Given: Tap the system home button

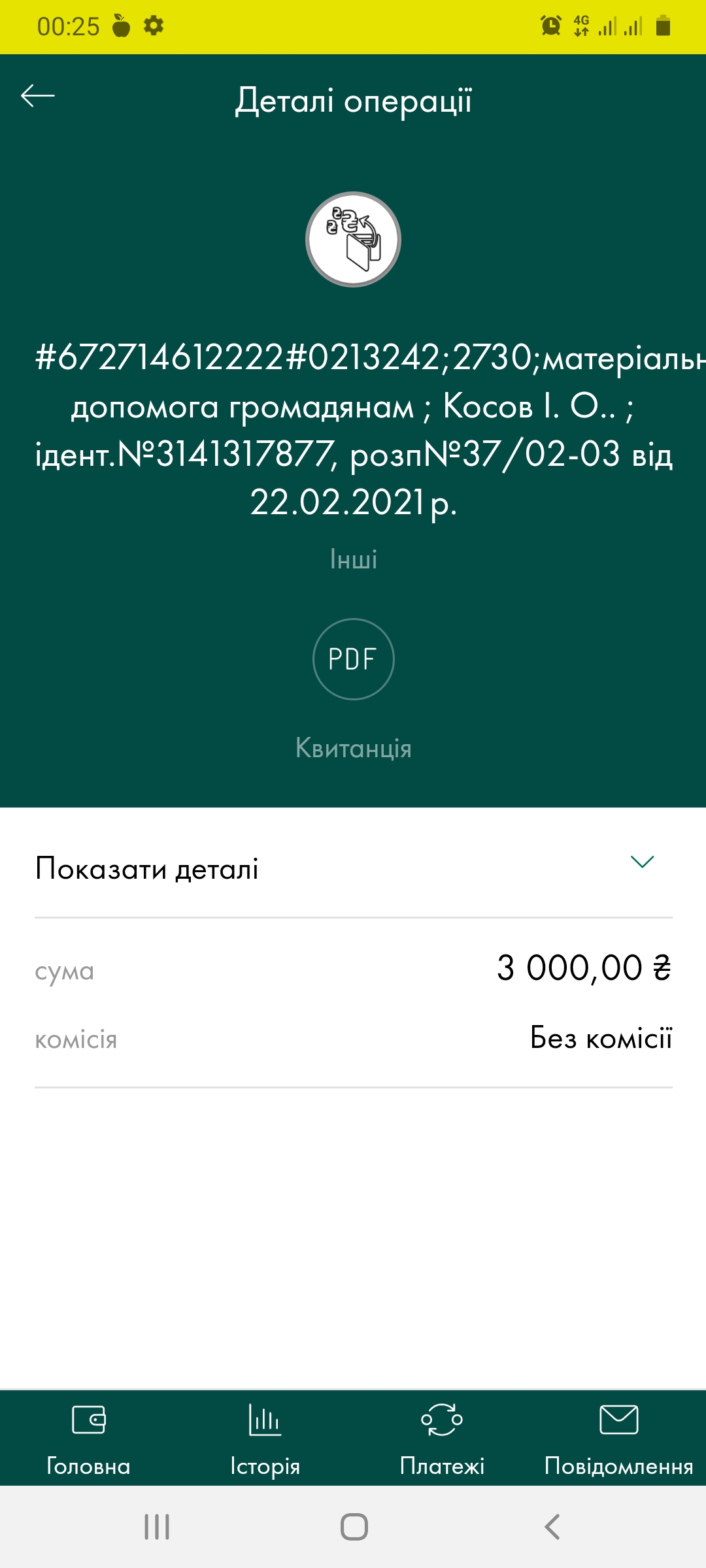Looking at the screenshot, I should [354, 1527].
